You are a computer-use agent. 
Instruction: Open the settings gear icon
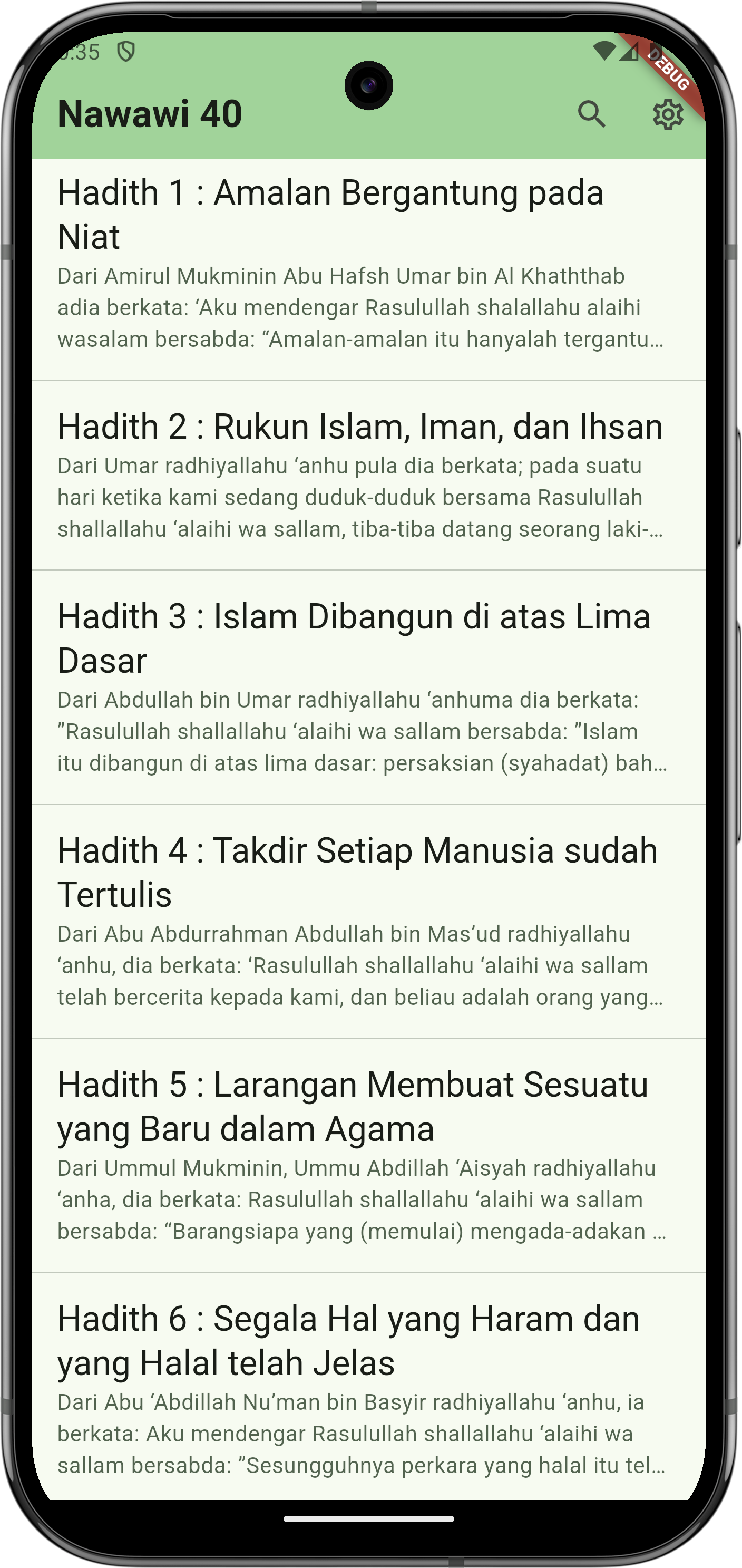click(668, 114)
